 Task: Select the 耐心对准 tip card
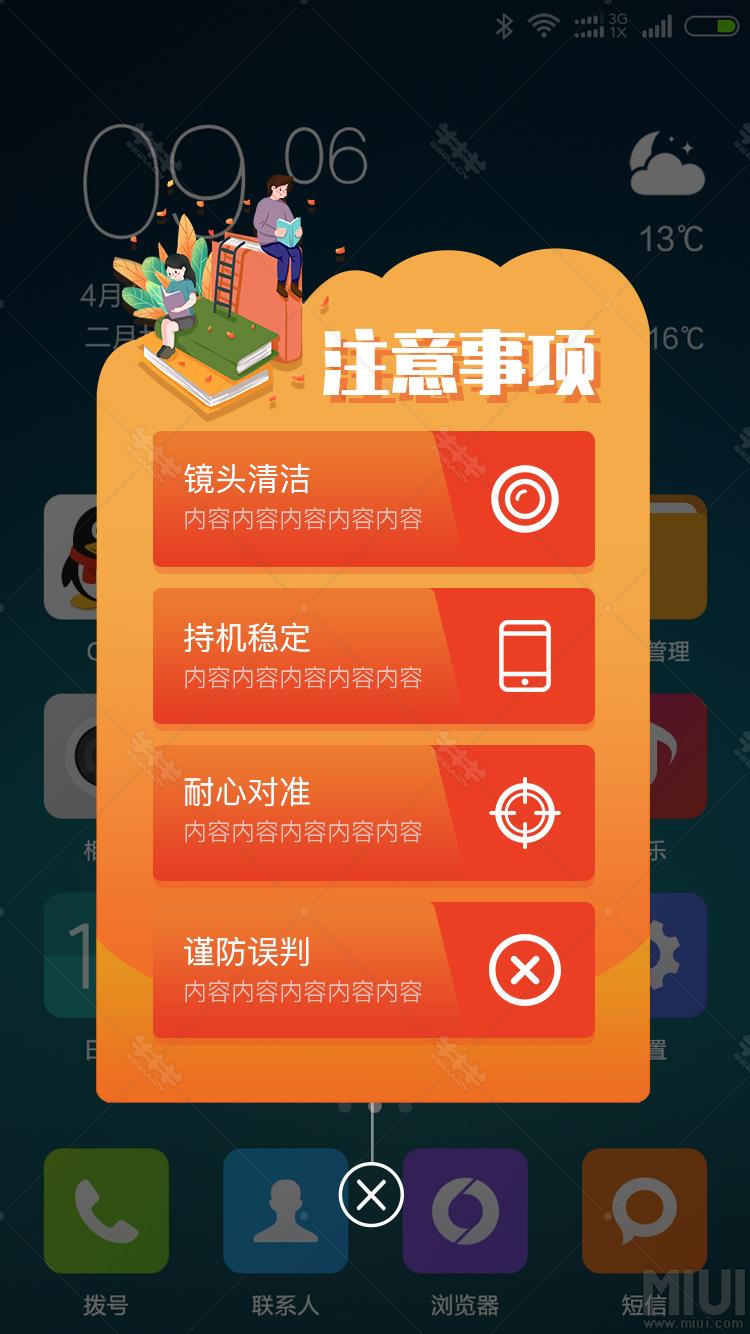374,813
